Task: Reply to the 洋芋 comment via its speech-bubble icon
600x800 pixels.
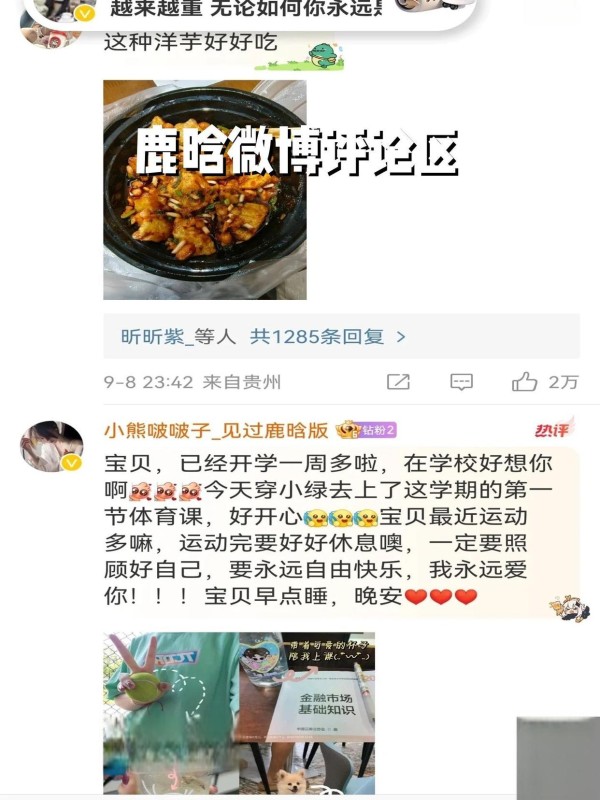Action: coord(461,382)
